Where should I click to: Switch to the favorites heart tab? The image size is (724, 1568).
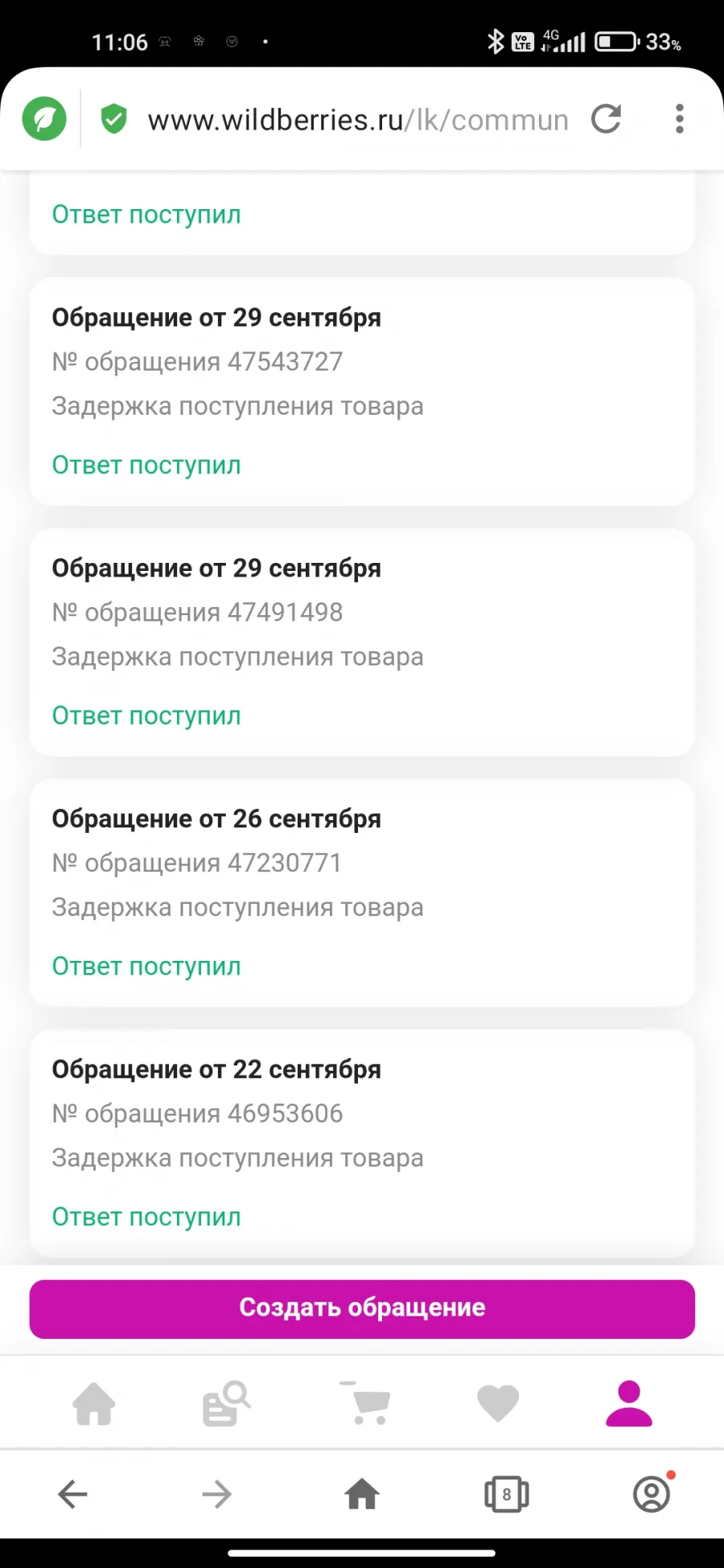tap(498, 1403)
